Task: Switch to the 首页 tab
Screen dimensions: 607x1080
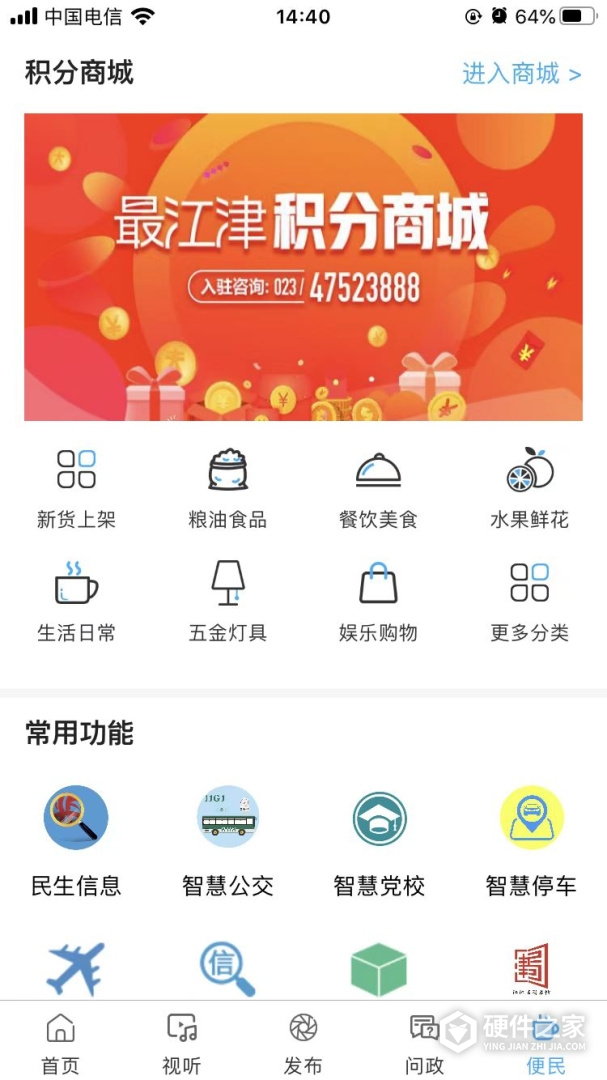Action: point(60,1043)
